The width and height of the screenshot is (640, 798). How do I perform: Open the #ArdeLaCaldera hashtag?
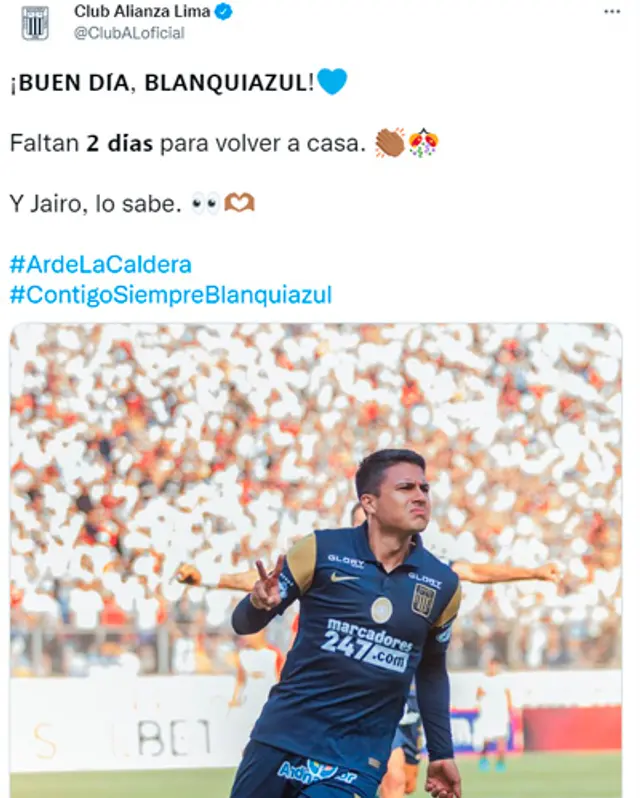100,265
